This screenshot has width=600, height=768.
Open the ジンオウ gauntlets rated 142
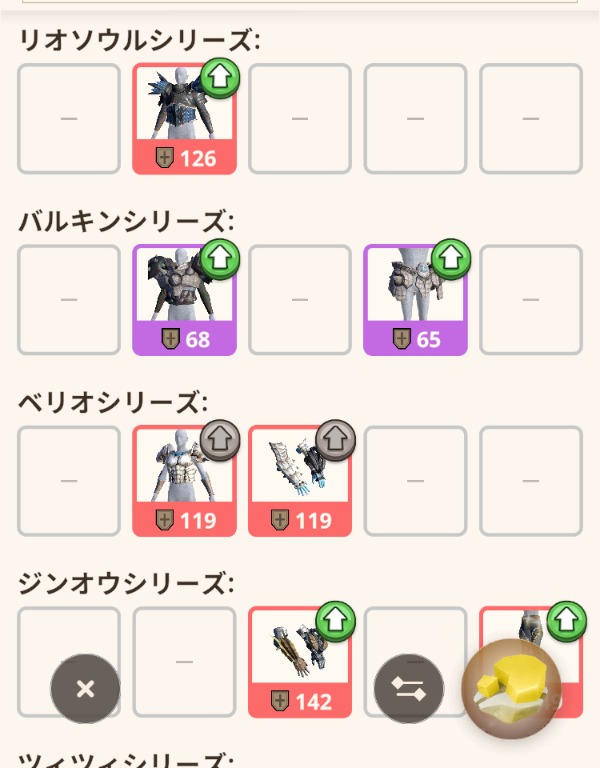299,663
